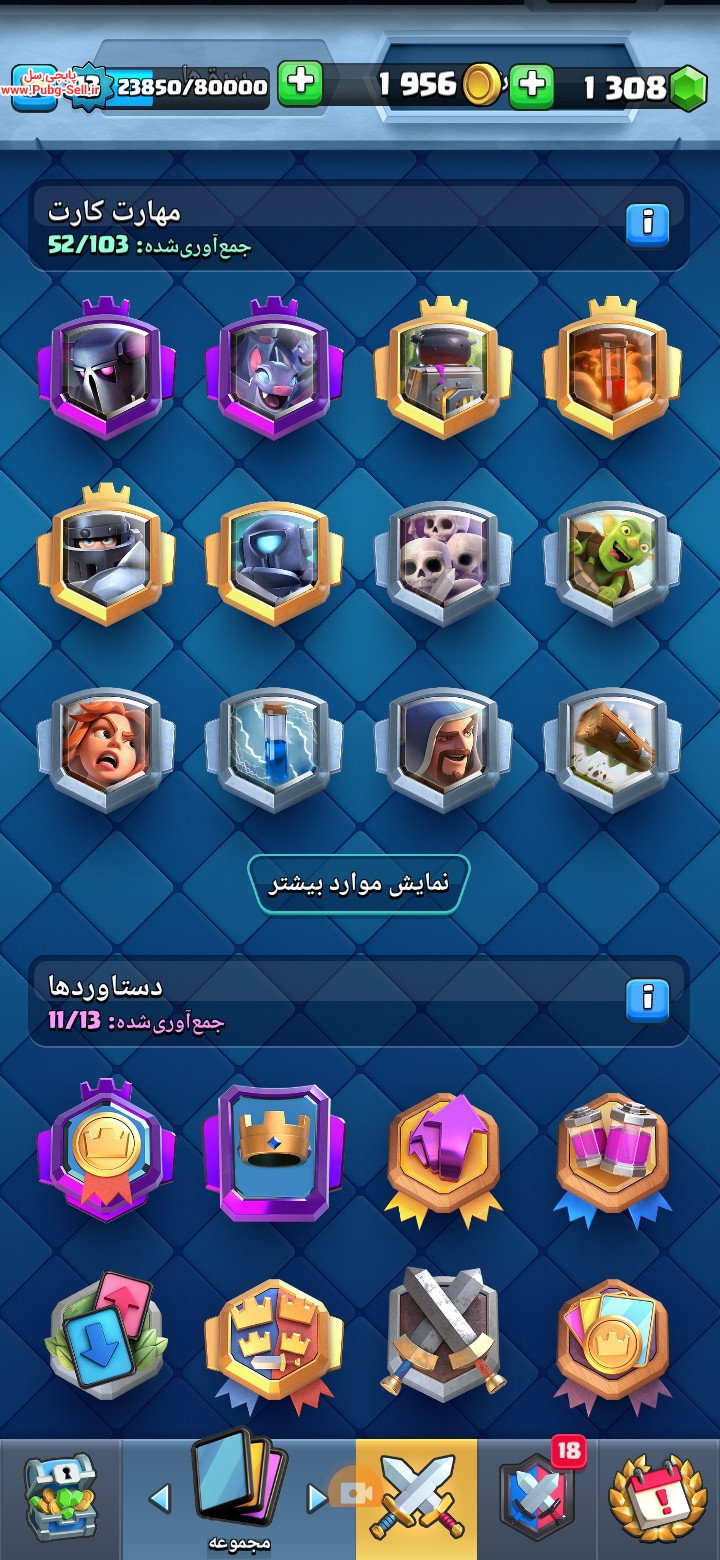Switch to the shop chest tab
This screenshot has height=1560, width=720.
(x=60, y=1499)
